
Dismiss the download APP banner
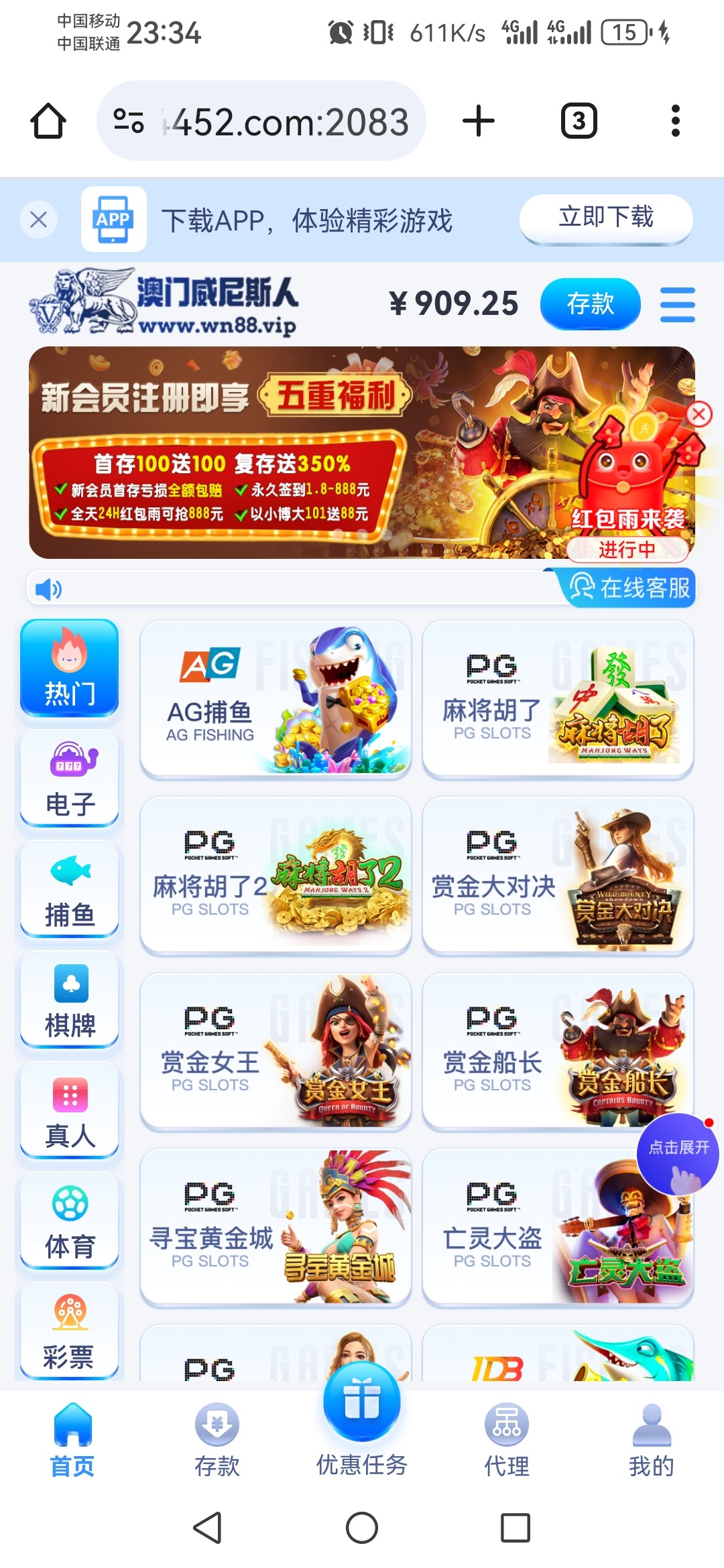39,219
